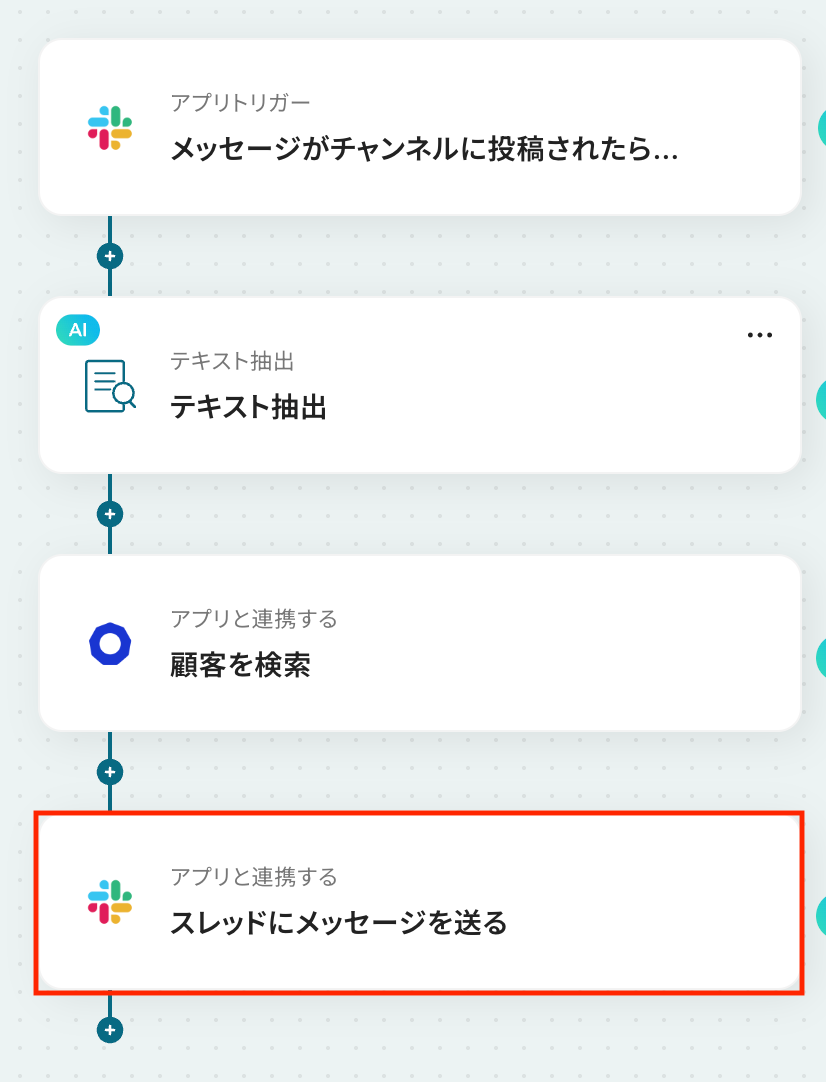Viewport: 826px width, 1082px height.
Task: Open the overflow menu on テキスト抽出 card
Action: [x=760, y=335]
